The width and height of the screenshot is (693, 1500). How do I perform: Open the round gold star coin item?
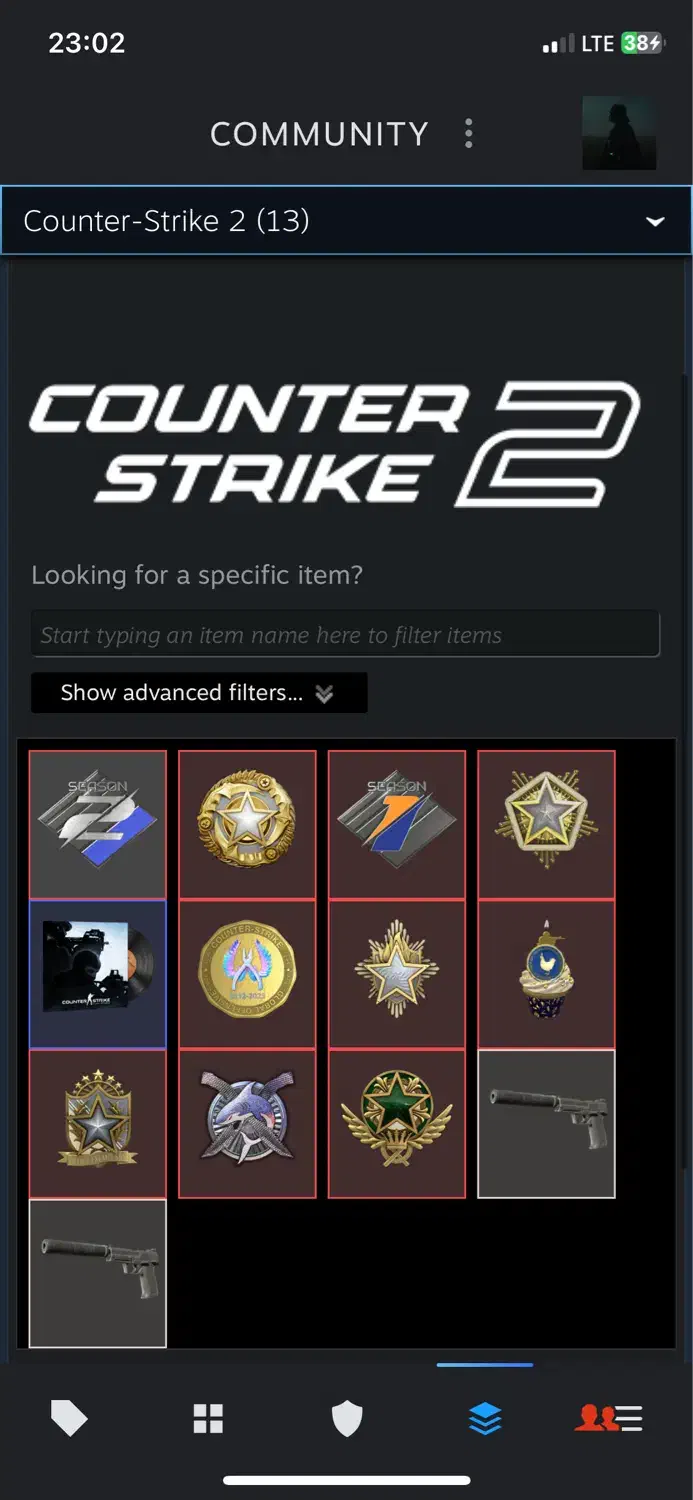coord(247,825)
